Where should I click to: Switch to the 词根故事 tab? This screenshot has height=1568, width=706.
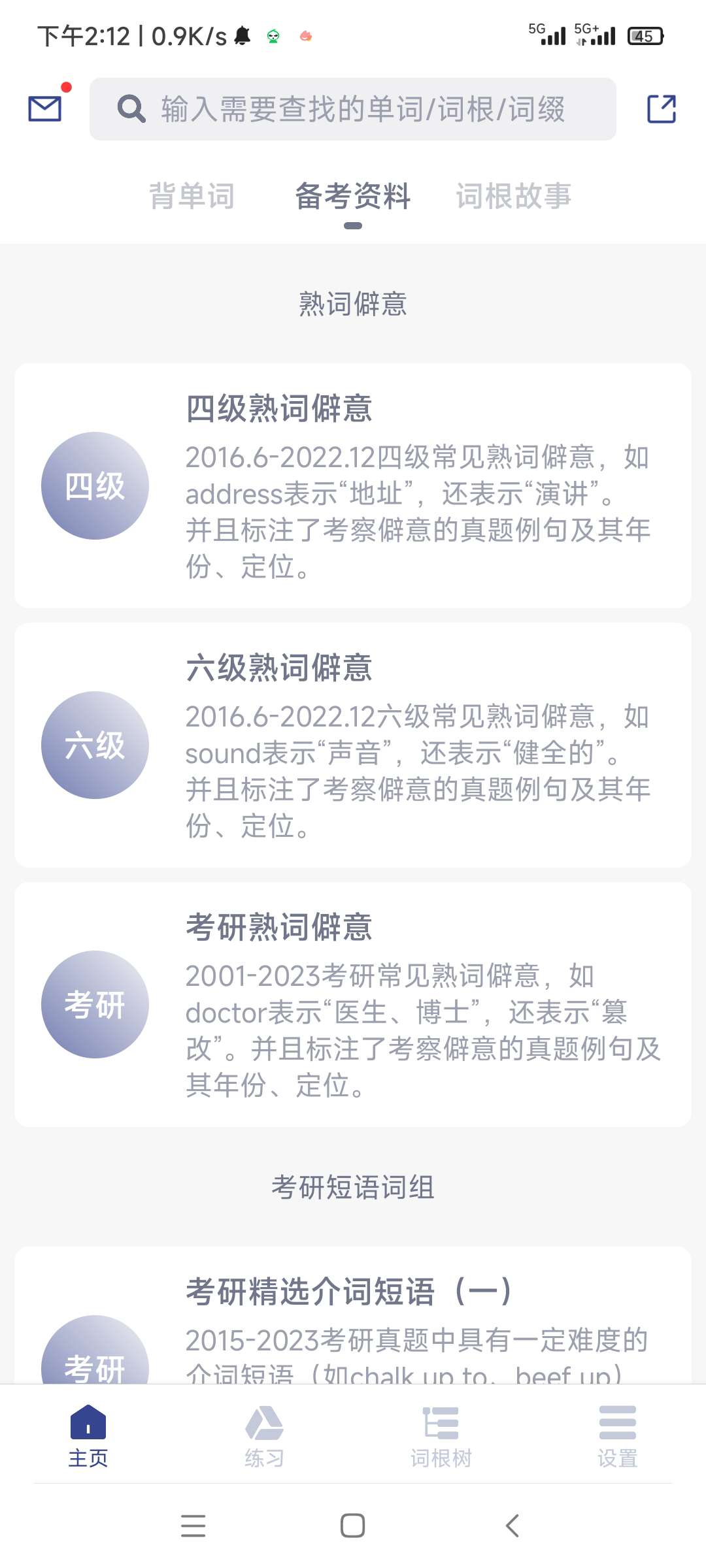point(514,196)
